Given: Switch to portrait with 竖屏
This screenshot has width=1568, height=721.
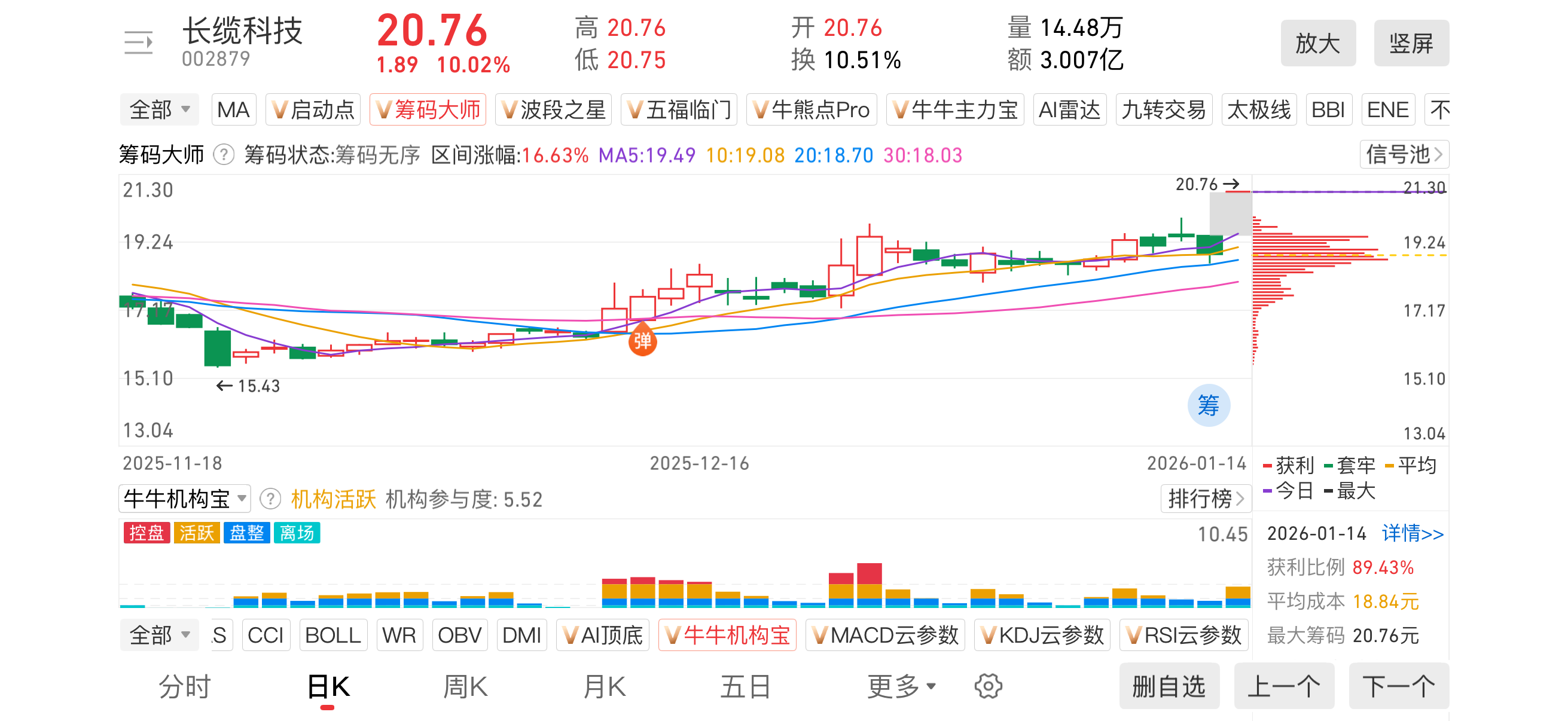Looking at the screenshot, I should coord(1411,43).
